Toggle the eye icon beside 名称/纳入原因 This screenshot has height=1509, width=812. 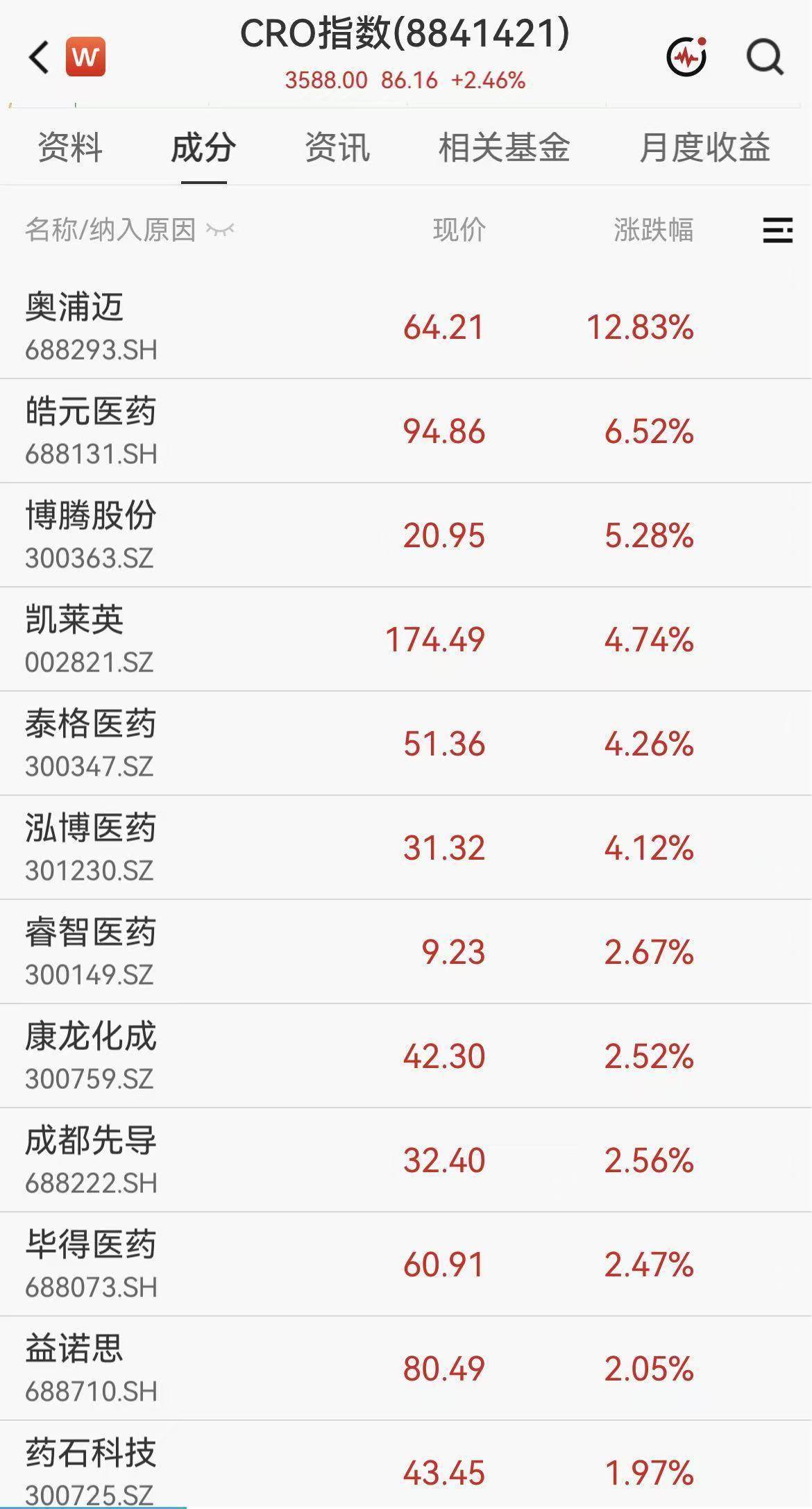tap(221, 229)
